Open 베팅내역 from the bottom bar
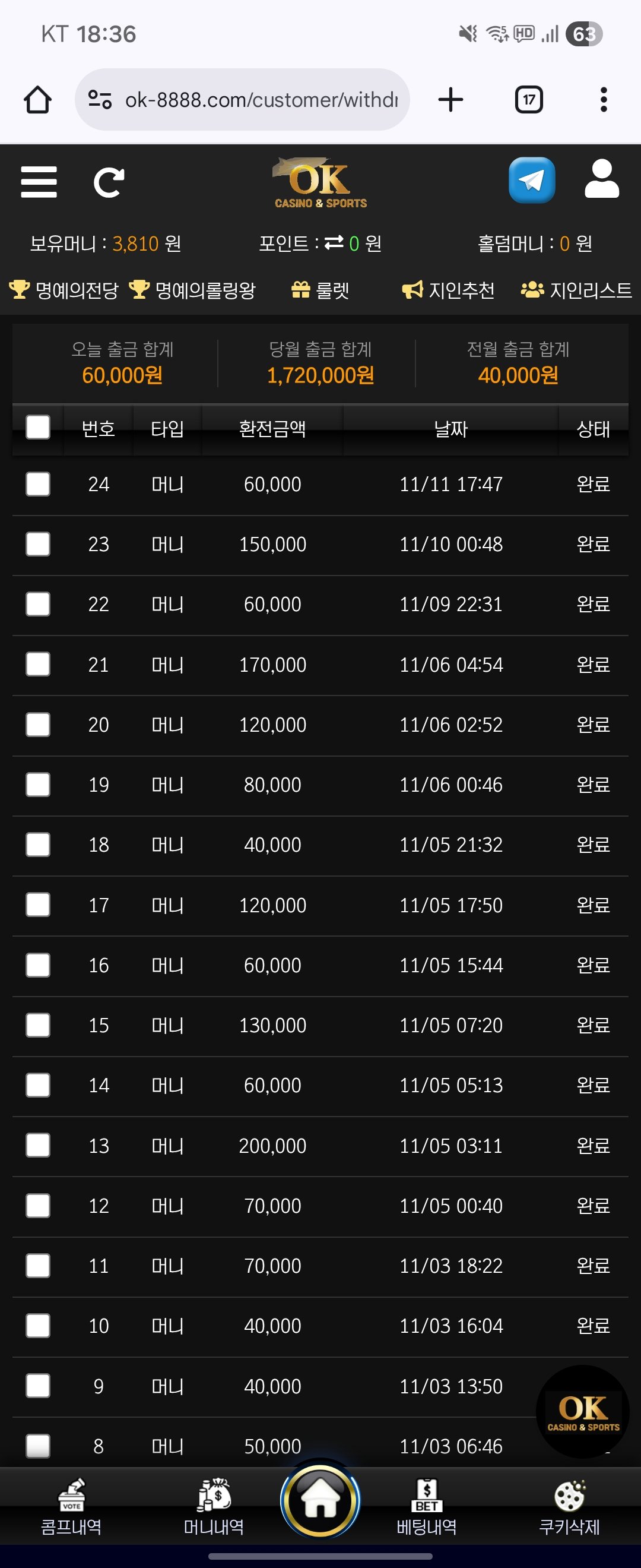The width and height of the screenshot is (641, 1568). point(426,1506)
